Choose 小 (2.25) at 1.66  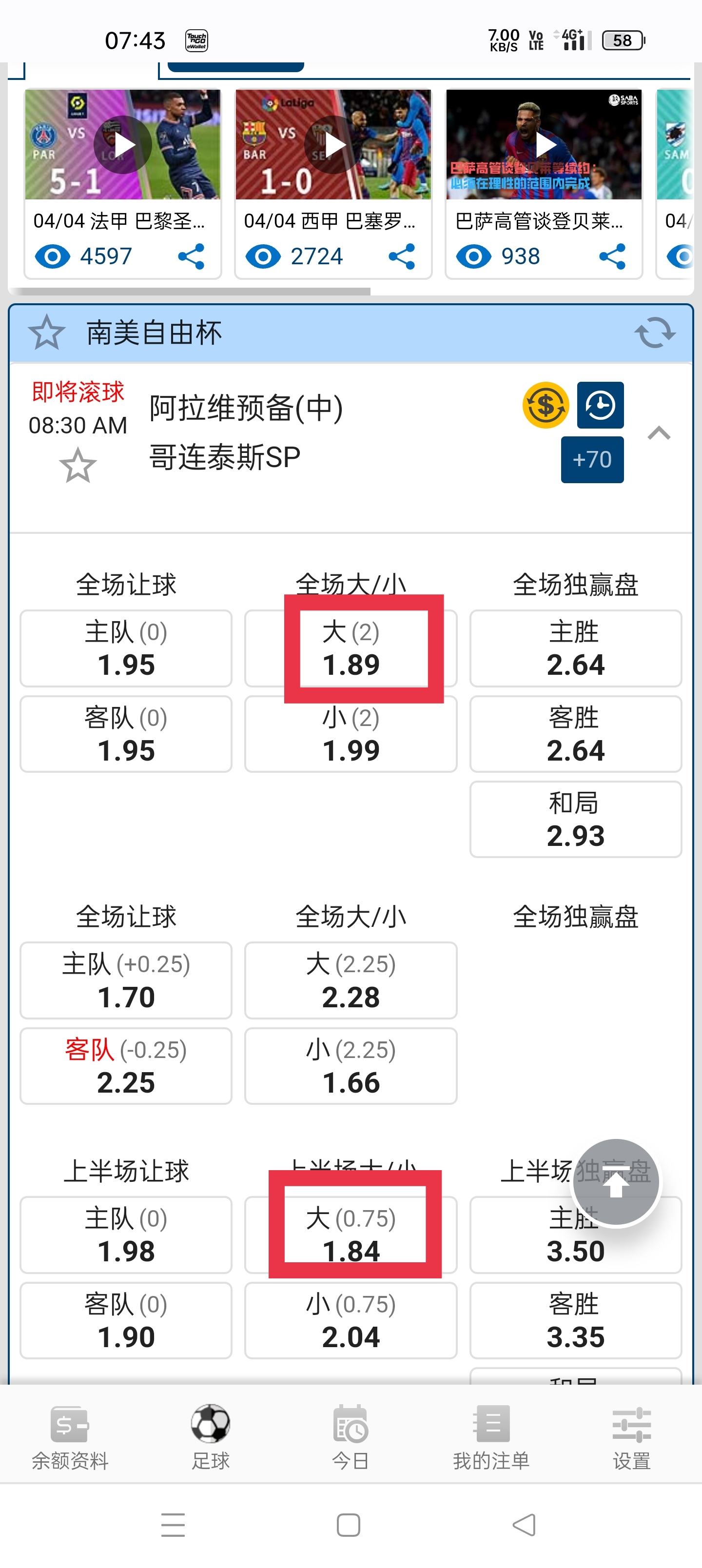pyautogui.click(x=351, y=1066)
